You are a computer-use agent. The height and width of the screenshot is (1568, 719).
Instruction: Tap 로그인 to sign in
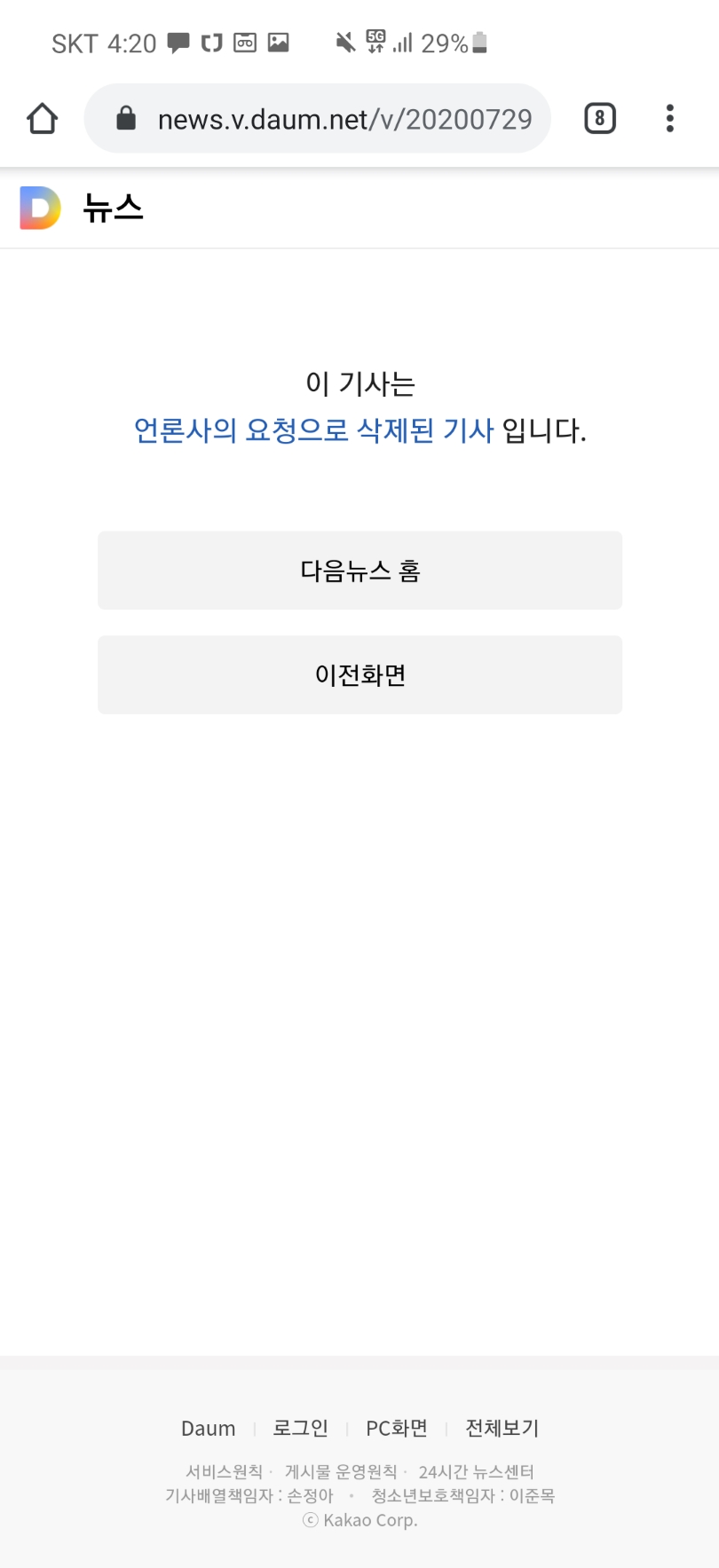tap(300, 1428)
